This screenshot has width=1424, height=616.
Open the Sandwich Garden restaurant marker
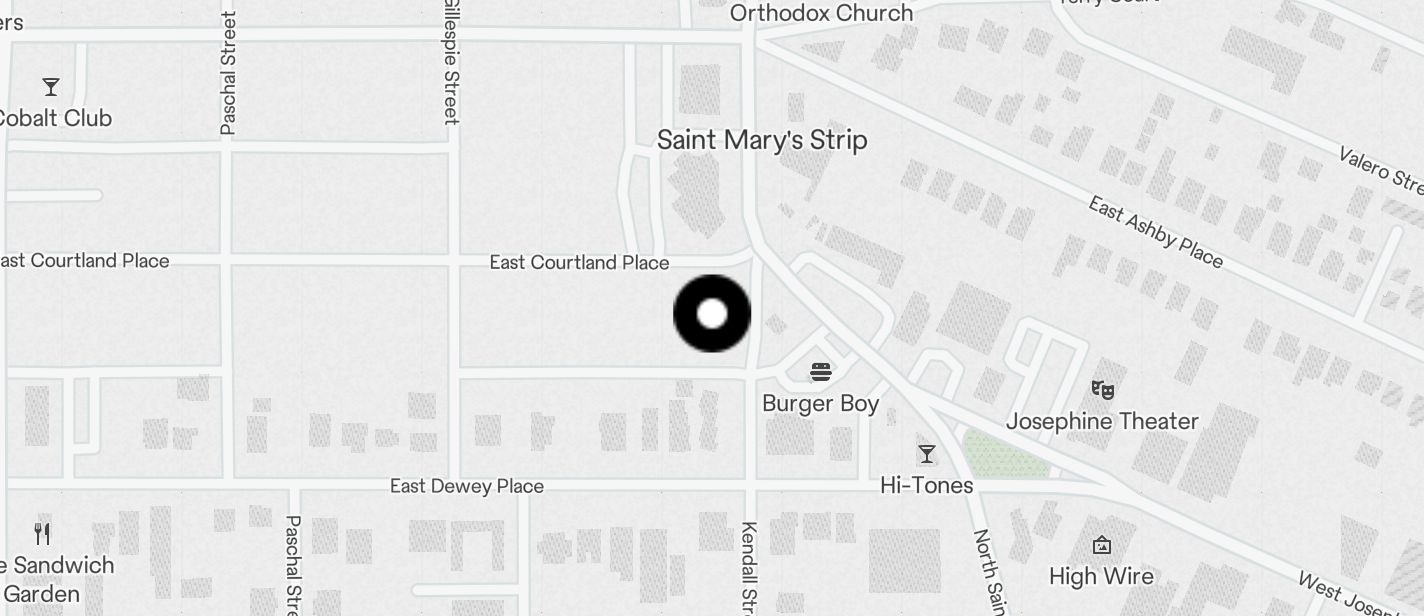pos(42,533)
